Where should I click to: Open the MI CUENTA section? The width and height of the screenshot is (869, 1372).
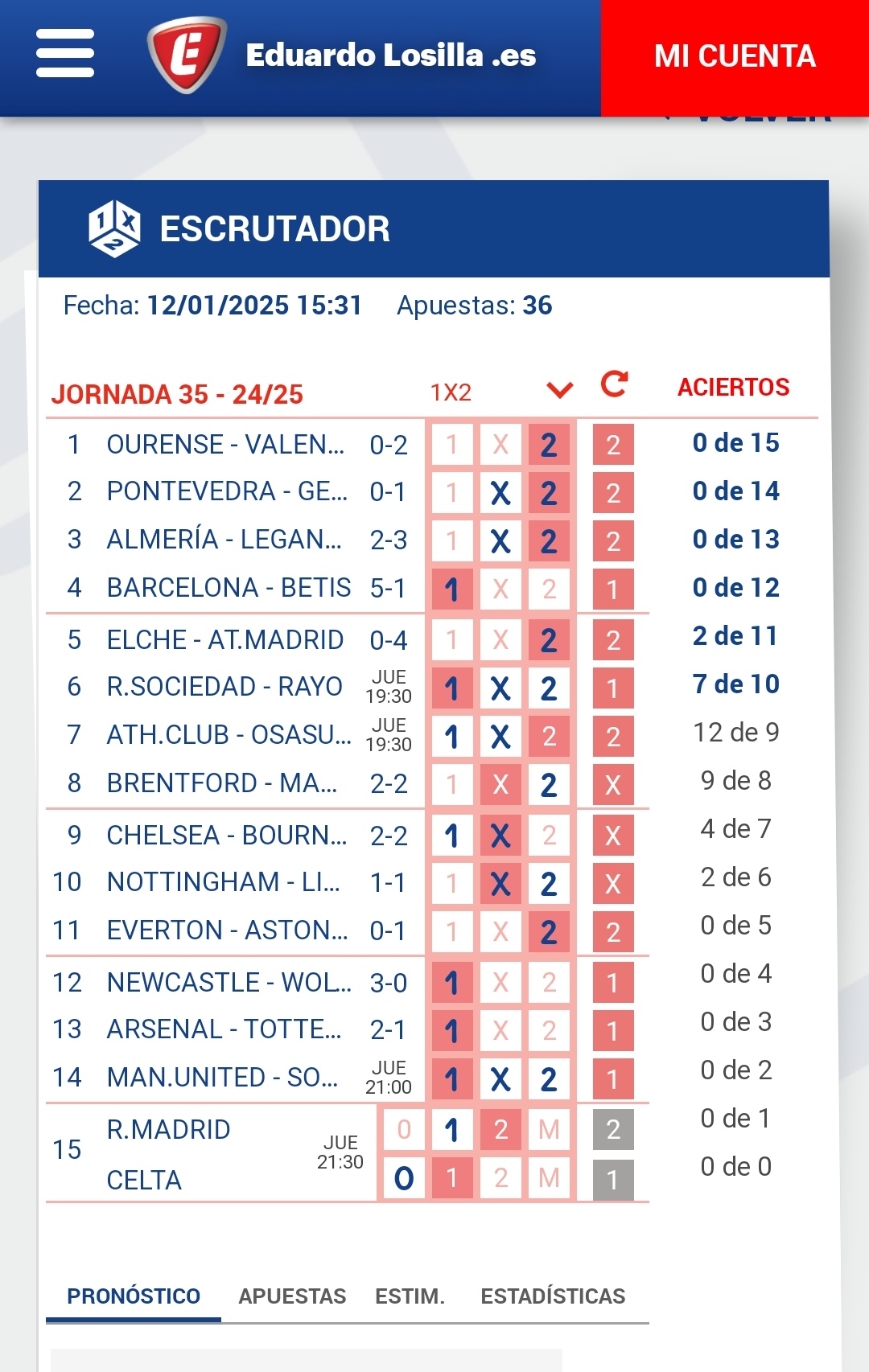735,57
